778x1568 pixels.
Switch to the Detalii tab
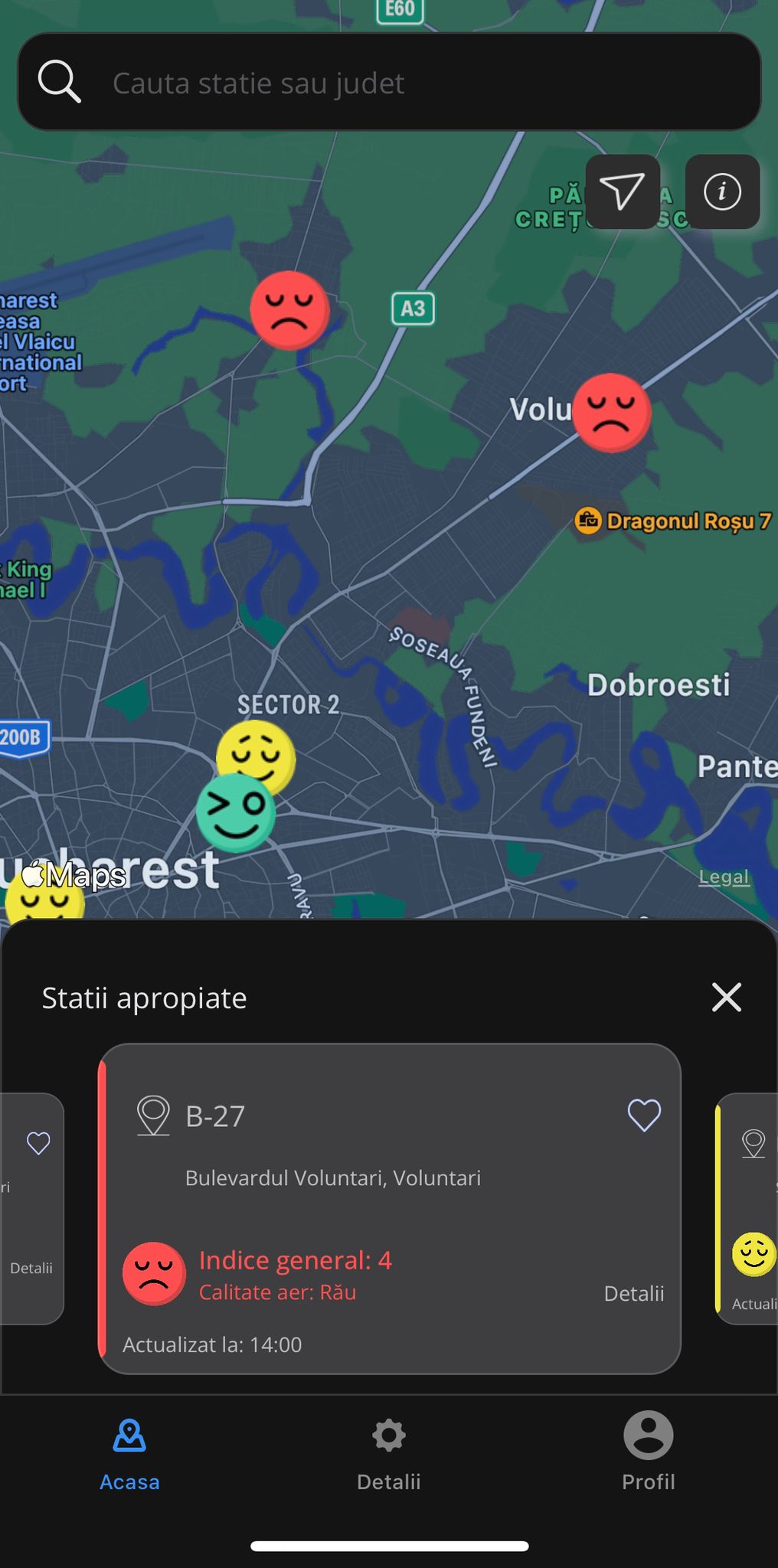[389, 1452]
